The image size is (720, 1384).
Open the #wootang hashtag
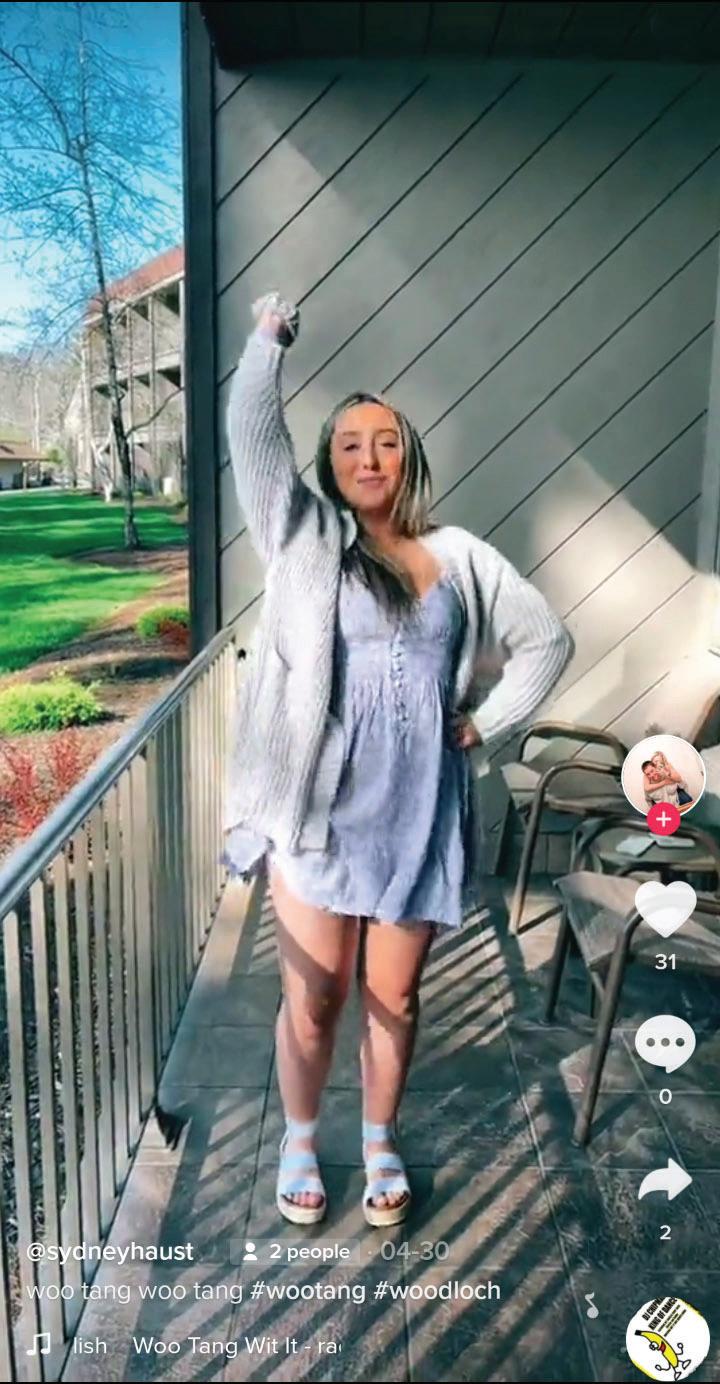tap(308, 1291)
